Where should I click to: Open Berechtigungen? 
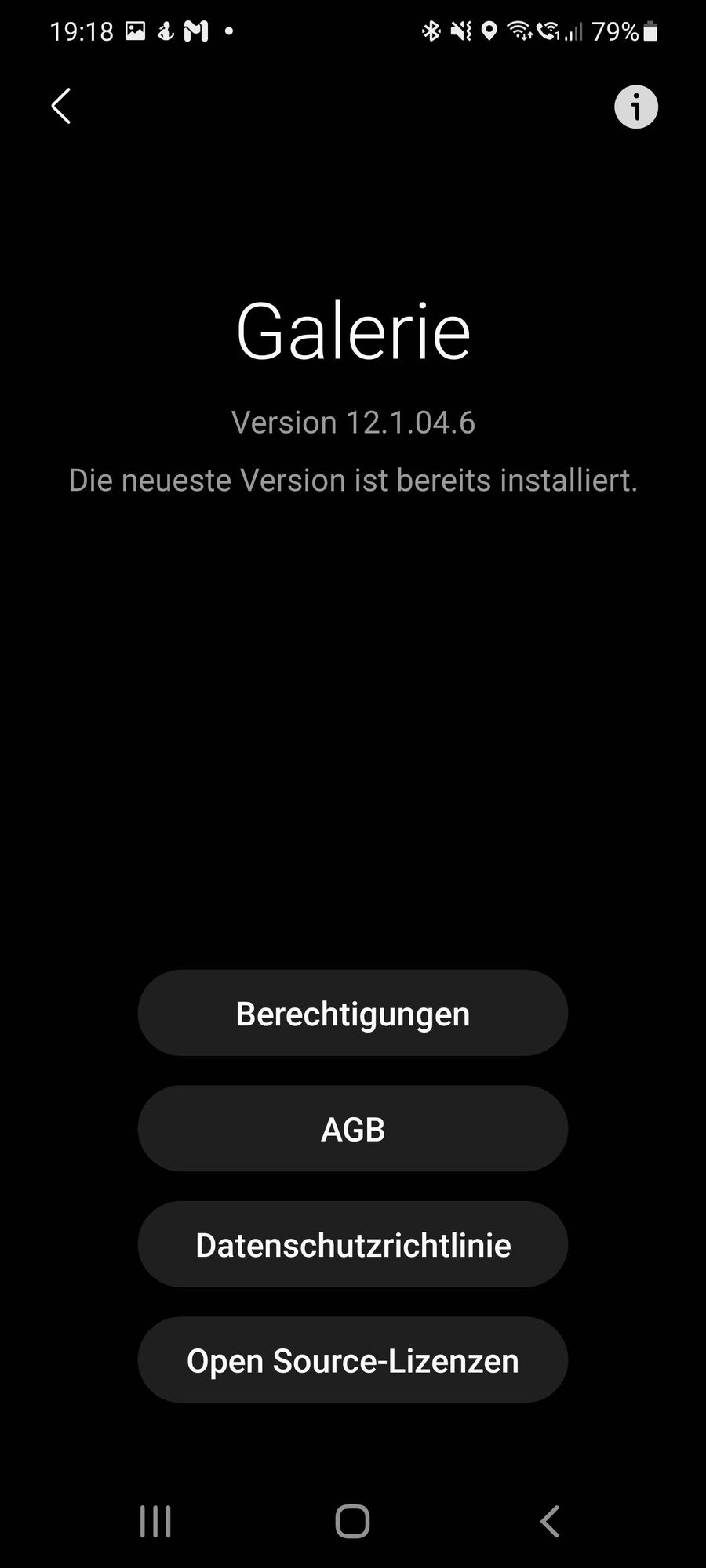[x=353, y=1013]
